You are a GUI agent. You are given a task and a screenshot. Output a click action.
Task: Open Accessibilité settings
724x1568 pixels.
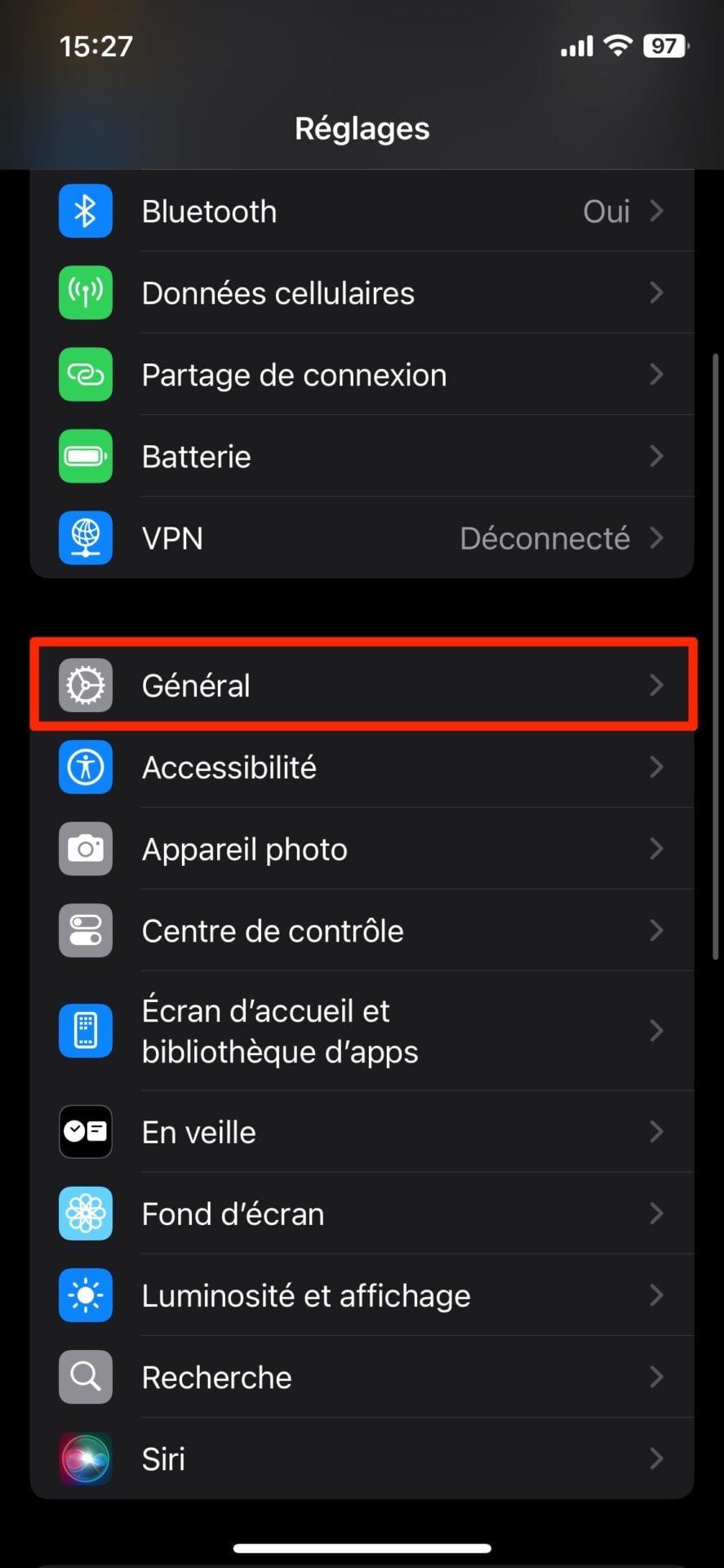point(362,767)
